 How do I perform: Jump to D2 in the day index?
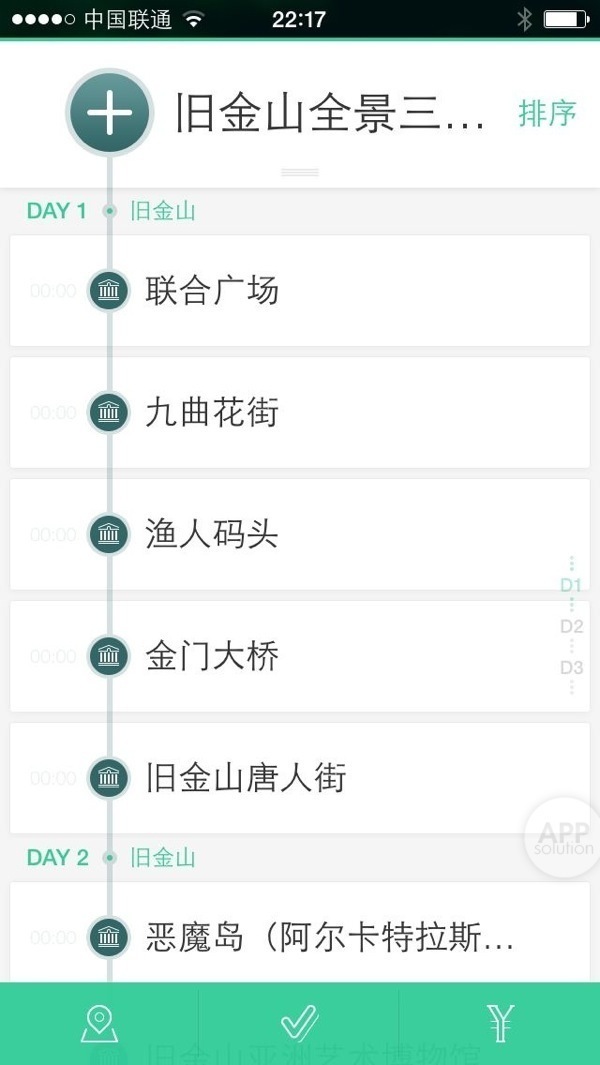[571, 627]
